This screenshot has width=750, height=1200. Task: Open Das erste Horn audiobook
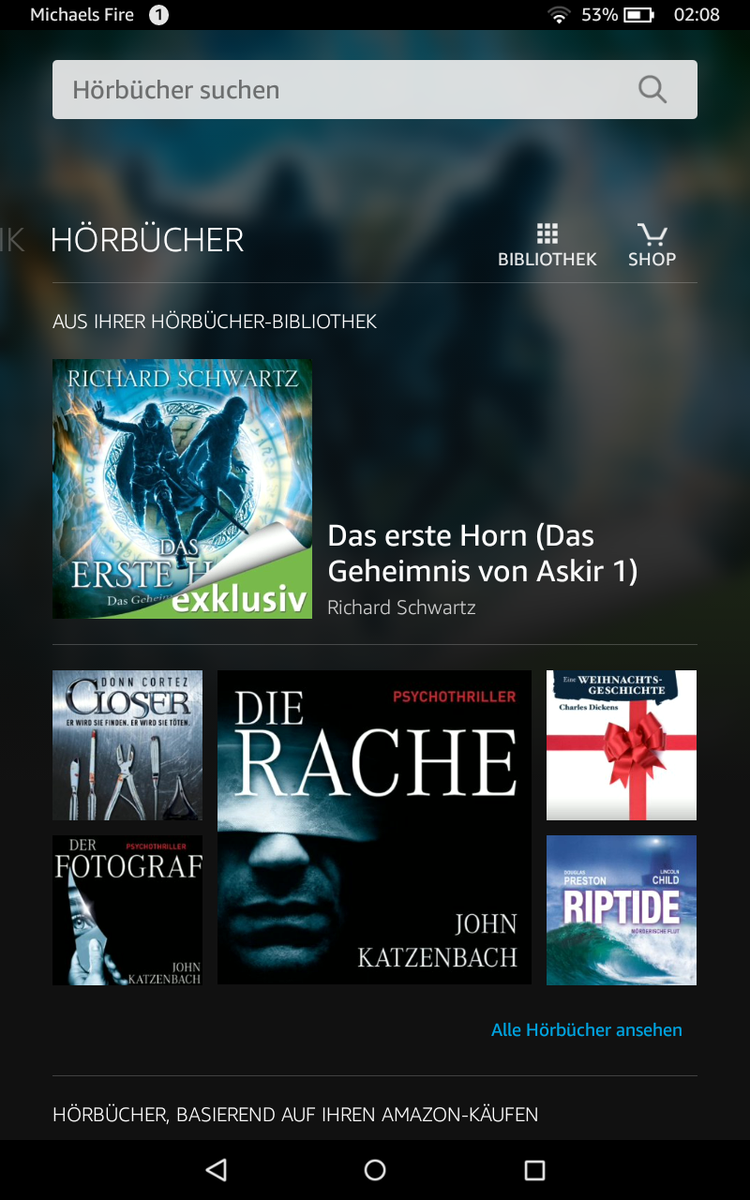[x=182, y=489]
